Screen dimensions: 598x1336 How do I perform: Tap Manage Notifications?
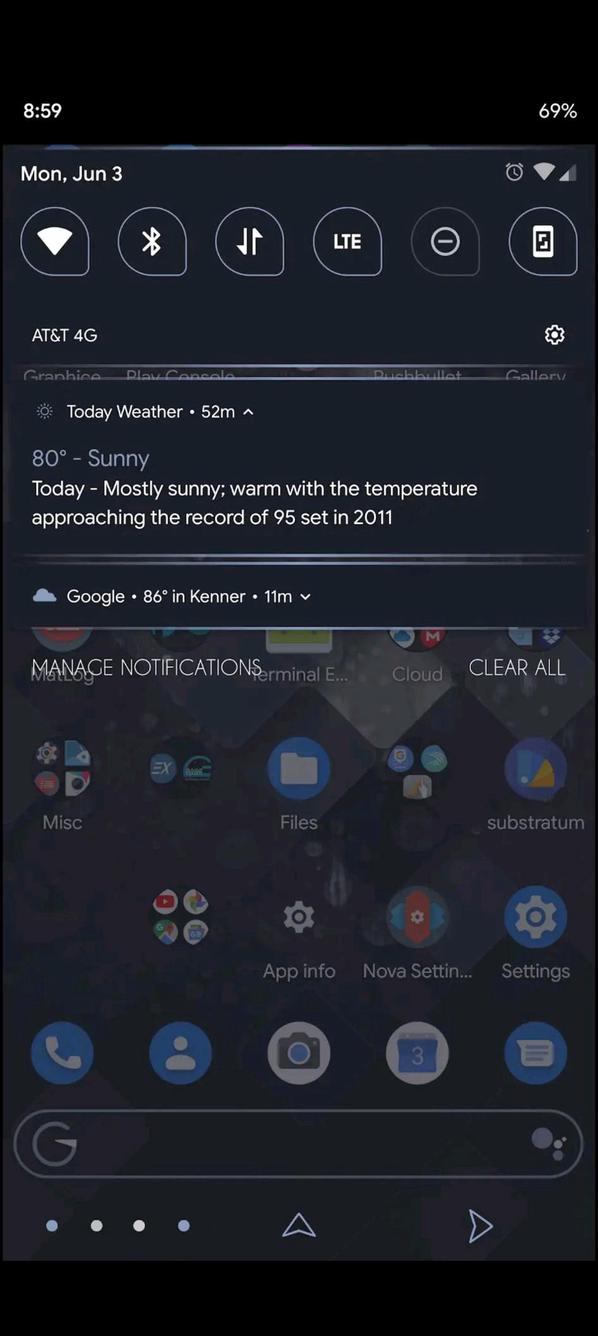pyautogui.click(x=146, y=667)
